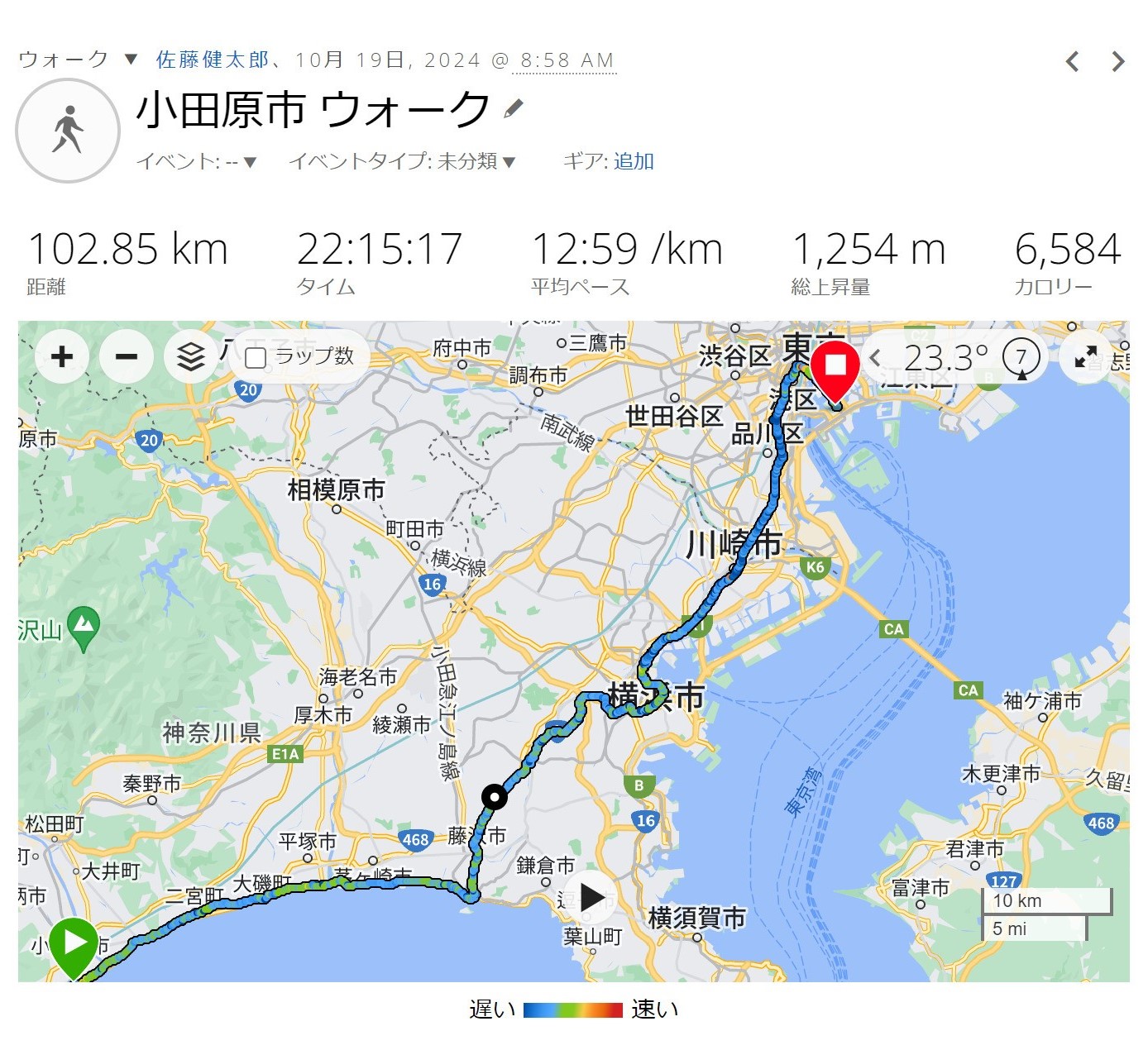Image resolution: width=1148 pixels, height=1050 pixels.
Task: Expand the イベント dropdown
Action: 250,162
